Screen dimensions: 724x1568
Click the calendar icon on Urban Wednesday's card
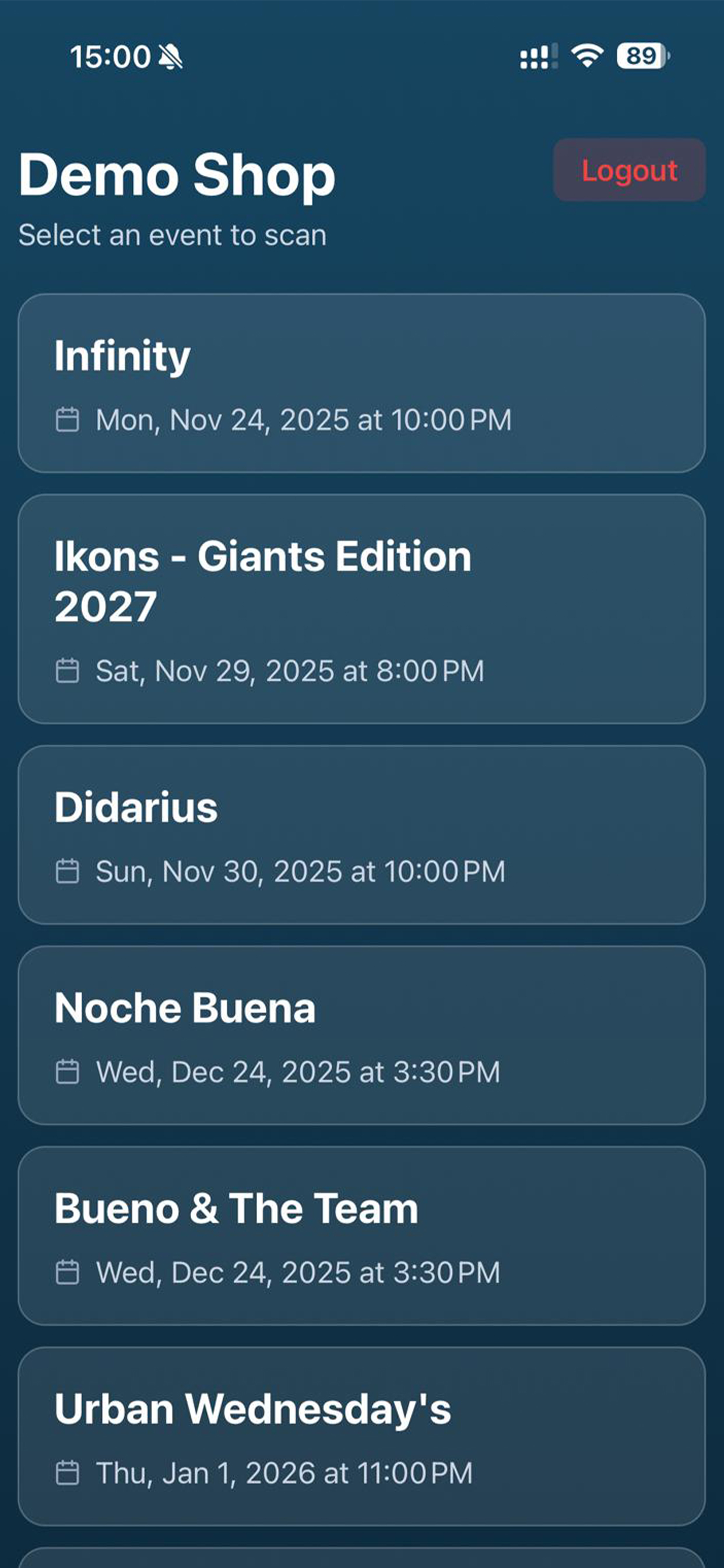68,1473
